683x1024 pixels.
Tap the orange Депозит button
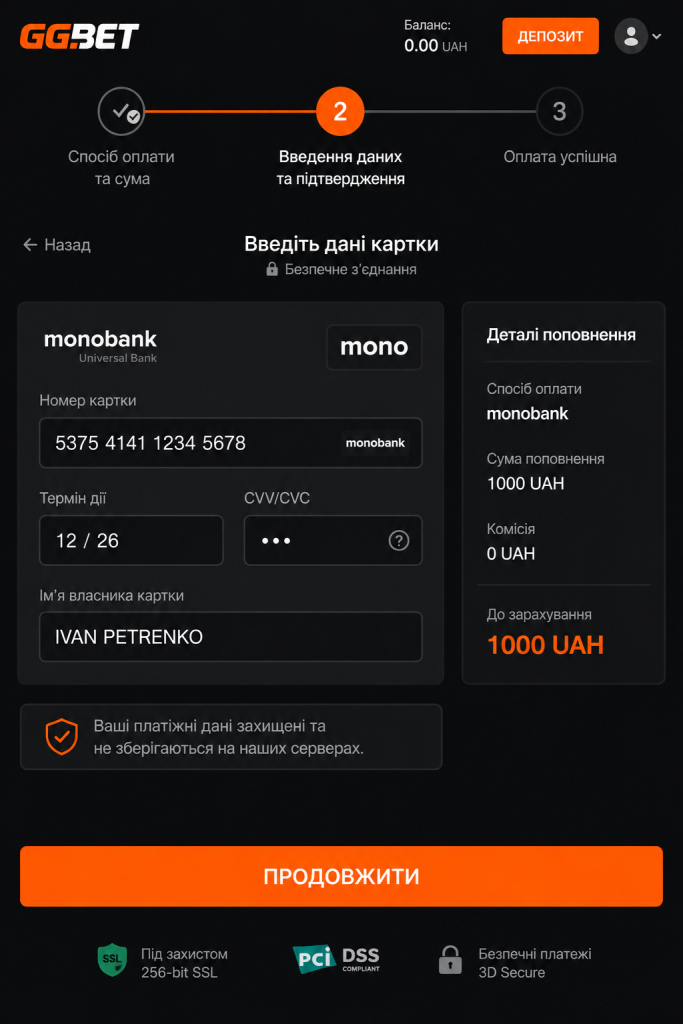pyautogui.click(x=550, y=36)
